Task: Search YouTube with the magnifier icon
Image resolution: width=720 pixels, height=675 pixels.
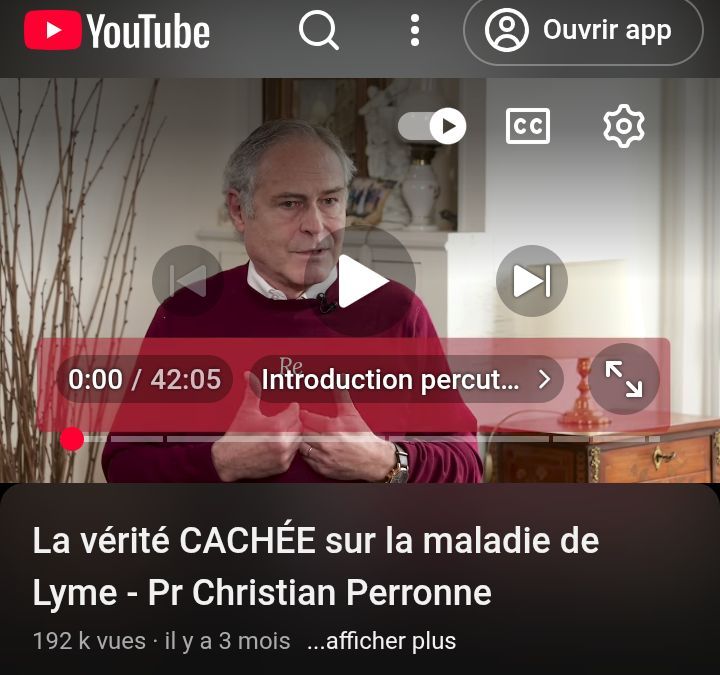Action: (x=319, y=31)
